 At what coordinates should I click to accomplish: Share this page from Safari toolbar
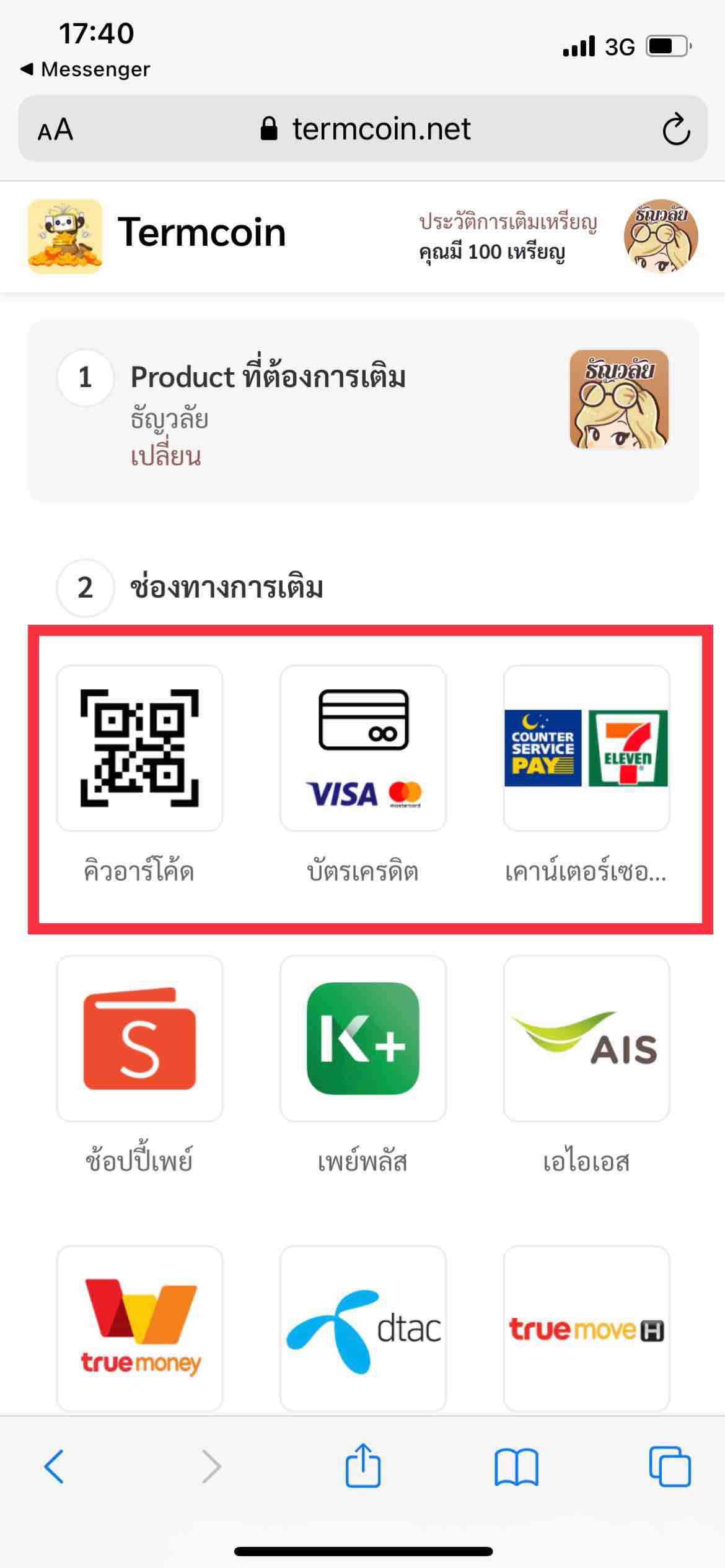coord(362,1465)
